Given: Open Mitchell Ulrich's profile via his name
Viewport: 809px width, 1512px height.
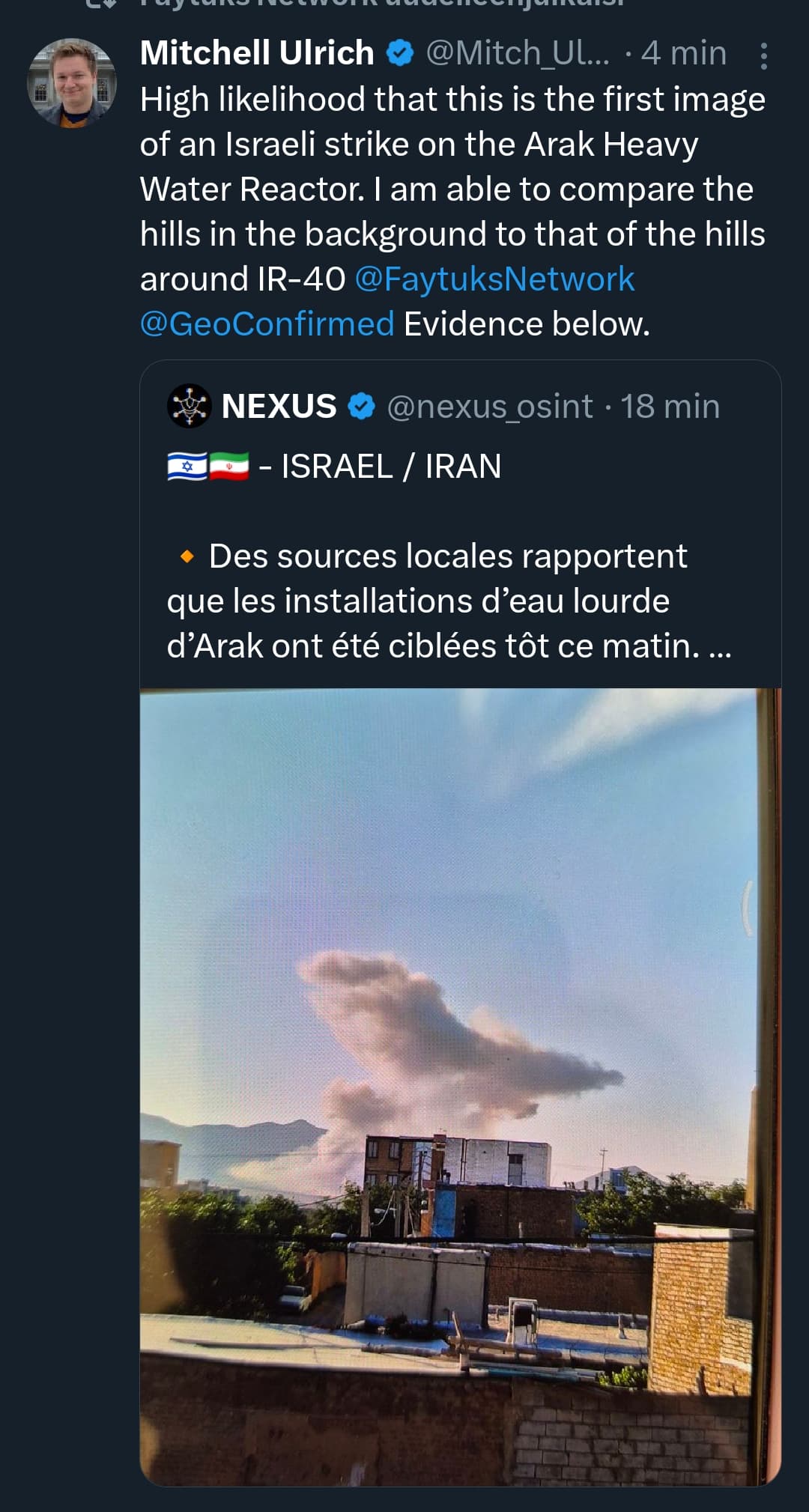Looking at the screenshot, I should [257, 53].
